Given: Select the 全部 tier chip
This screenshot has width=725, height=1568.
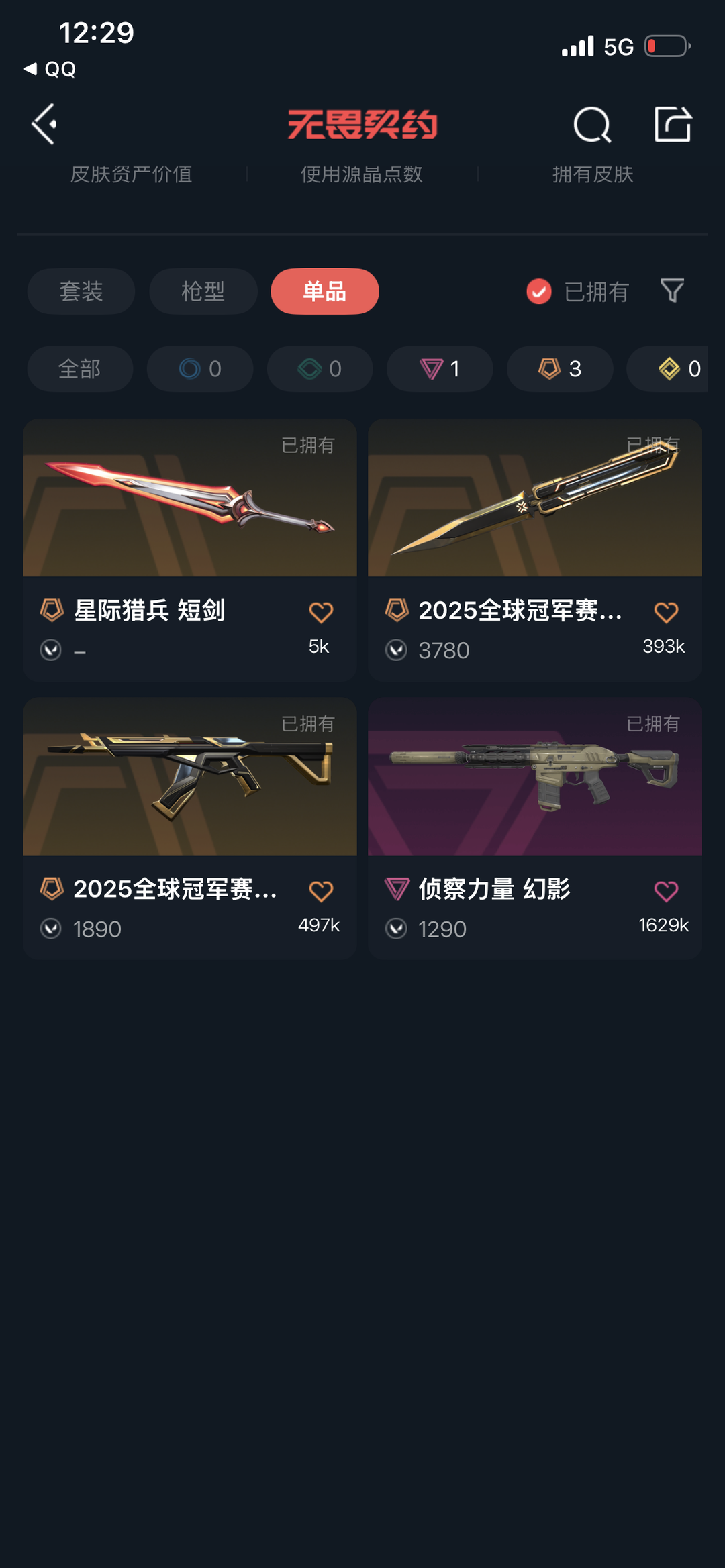Looking at the screenshot, I should click(x=80, y=368).
